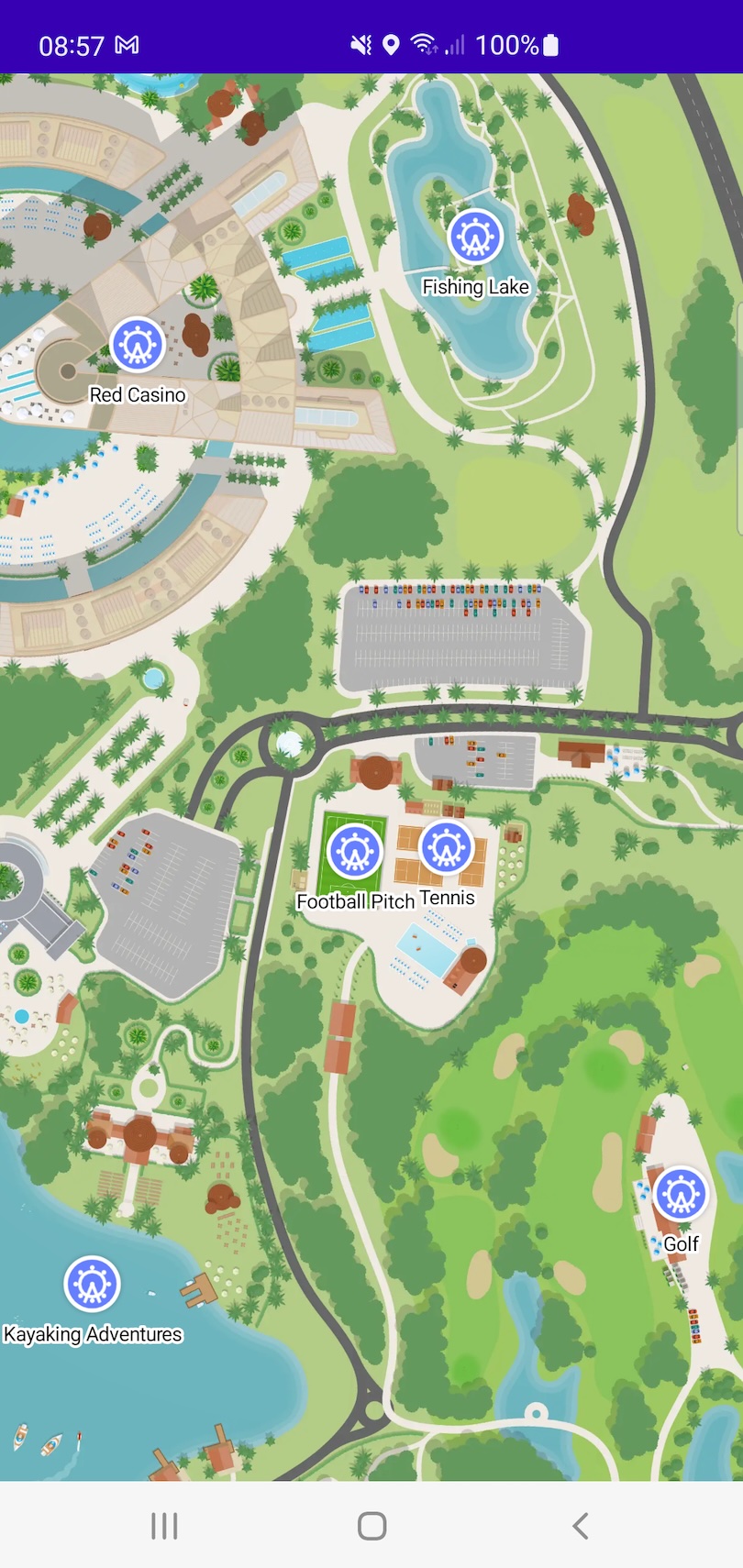The height and width of the screenshot is (1568, 743).
Task: Open the Tennis marker on map
Action: click(x=446, y=848)
